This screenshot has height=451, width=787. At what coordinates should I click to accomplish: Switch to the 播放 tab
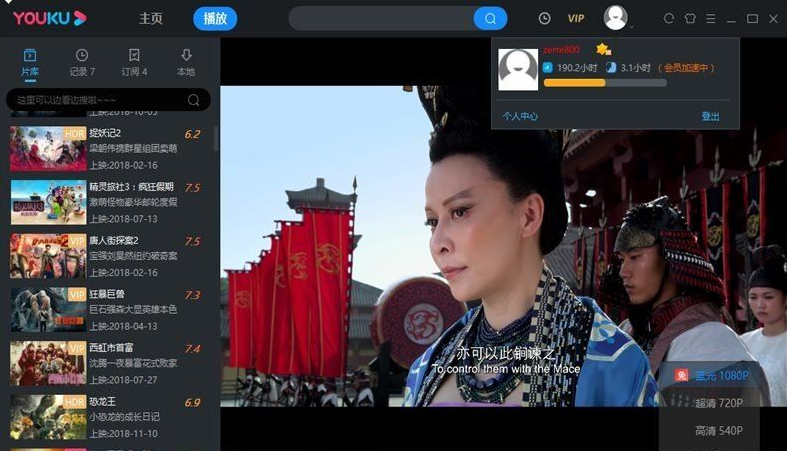215,18
